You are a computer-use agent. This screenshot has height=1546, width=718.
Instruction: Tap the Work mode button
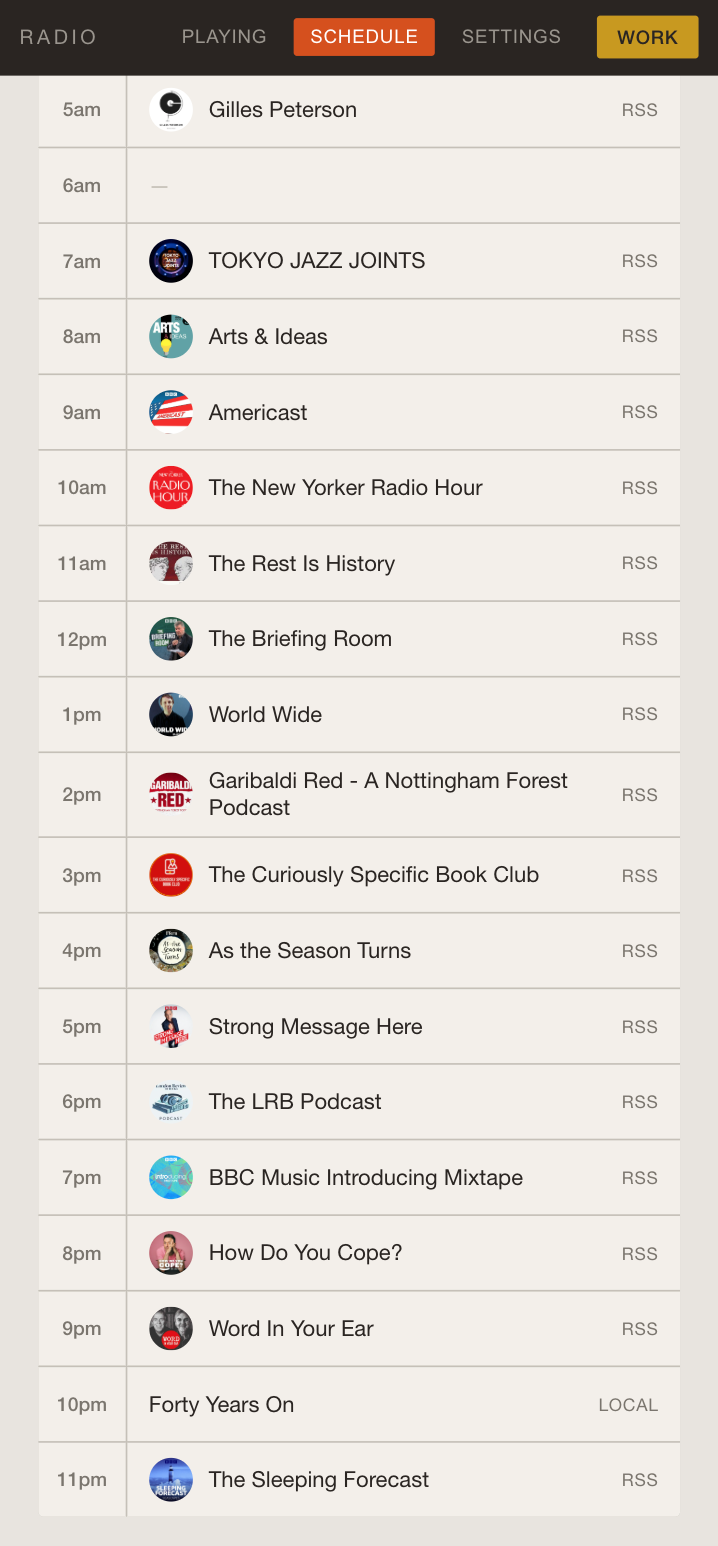[x=647, y=38]
